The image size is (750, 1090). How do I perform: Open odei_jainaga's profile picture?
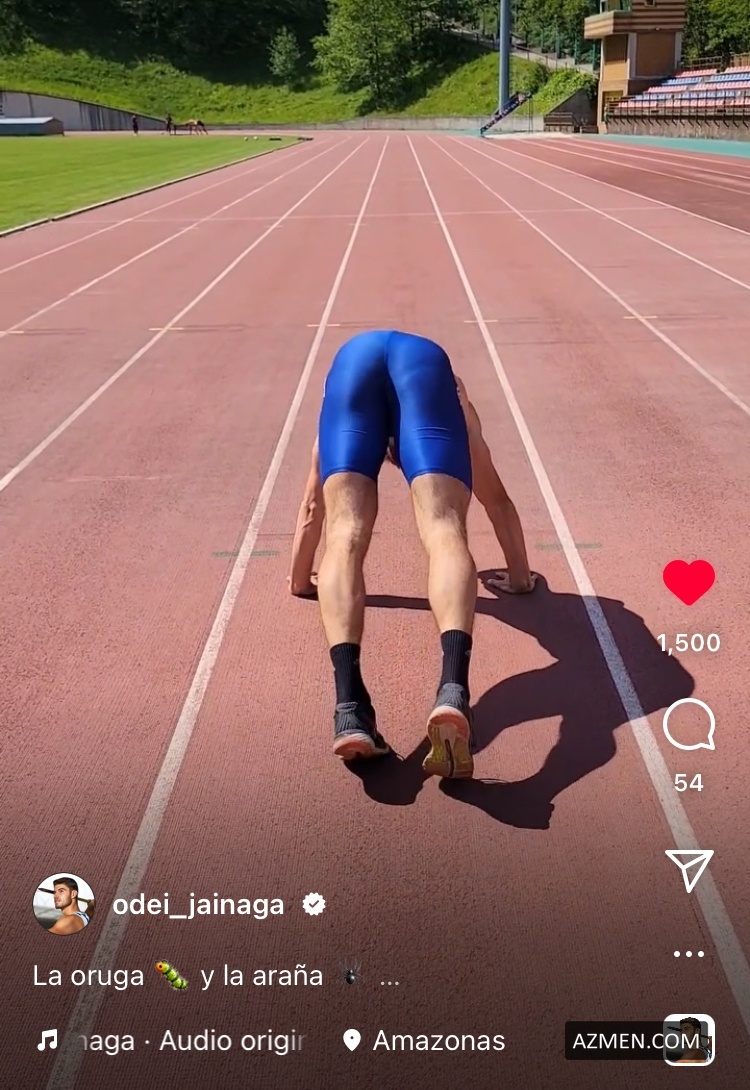[x=64, y=904]
